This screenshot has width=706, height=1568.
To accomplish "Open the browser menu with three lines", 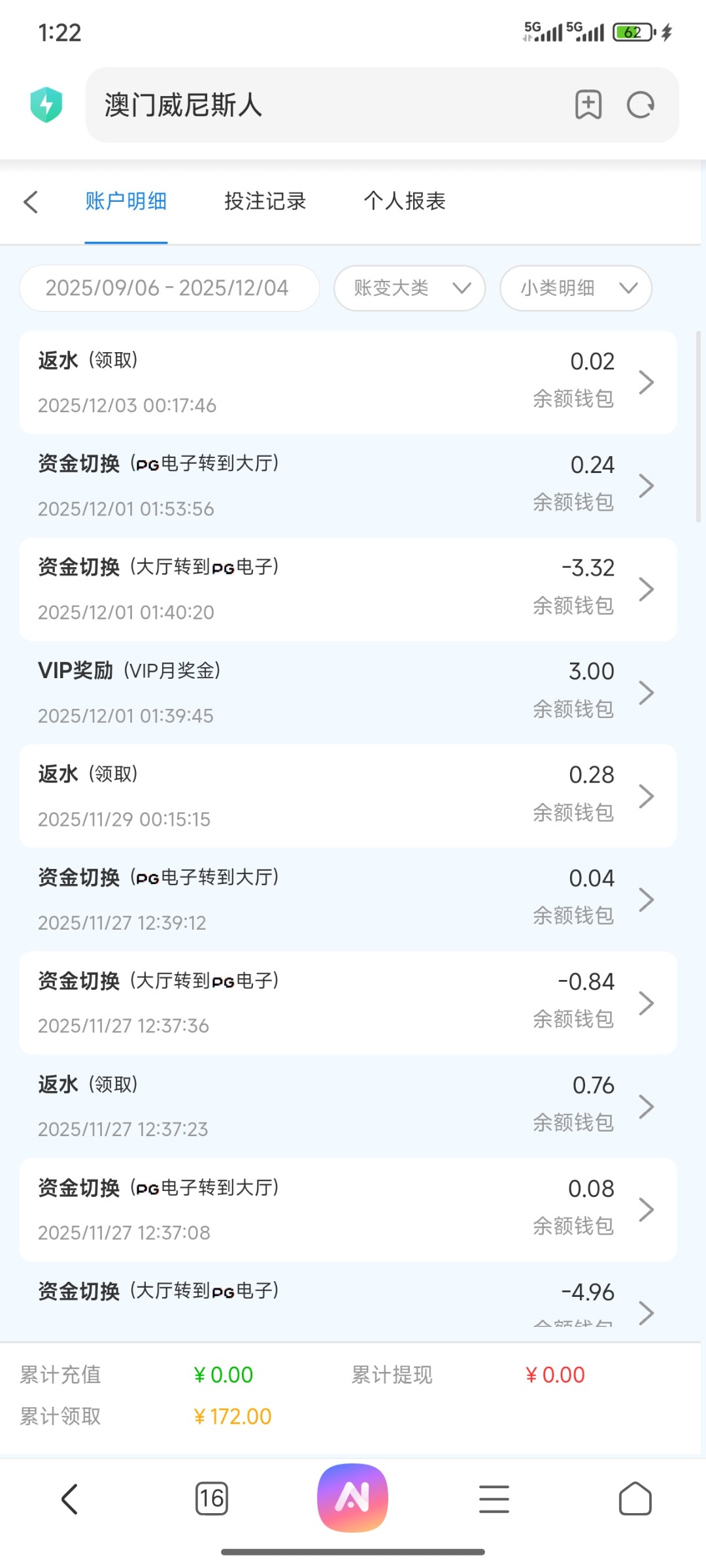I will (x=494, y=1498).
